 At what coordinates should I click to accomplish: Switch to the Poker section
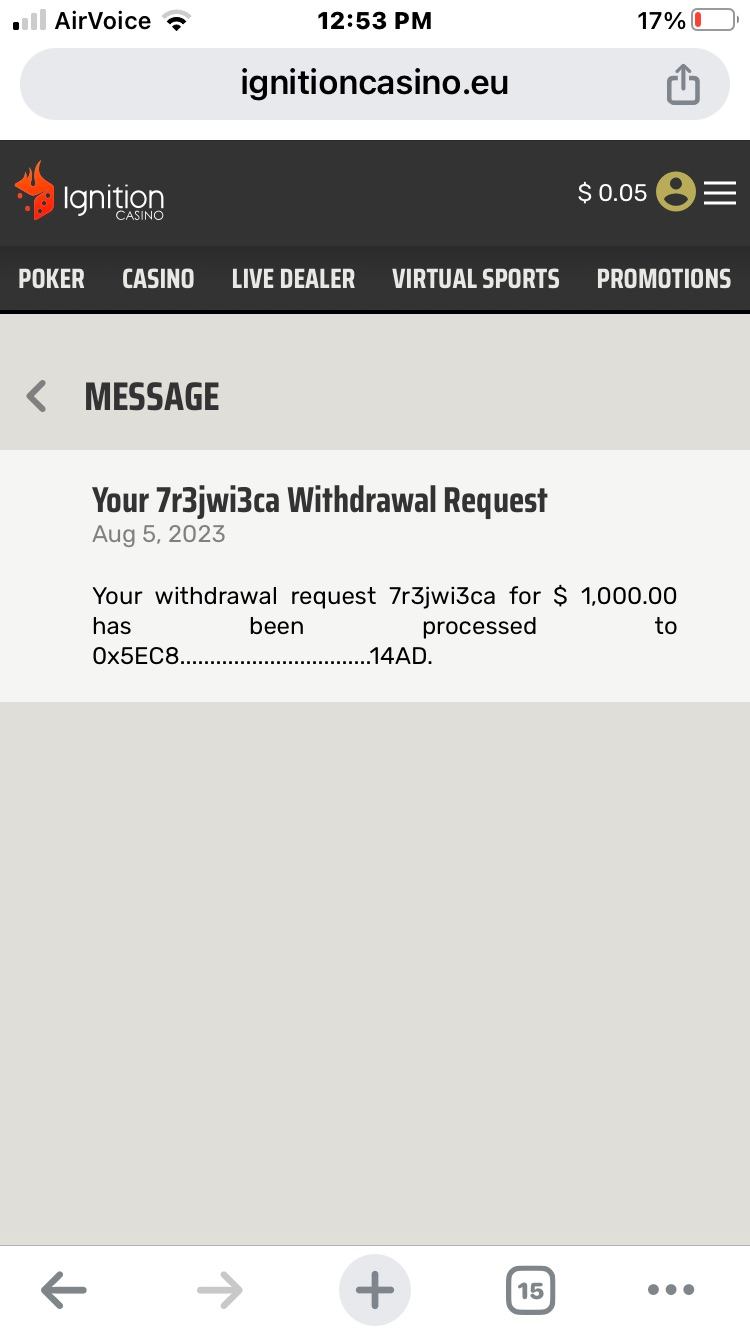(x=51, y=279)
